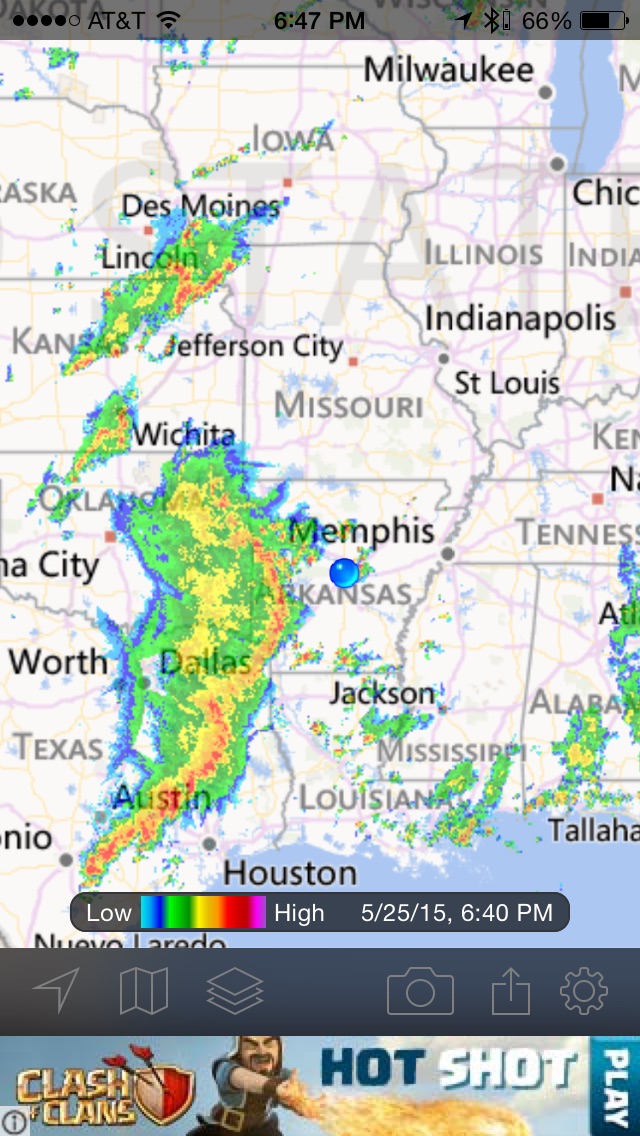Share the current radar view
Screen dimensions: 640x1136
pos(510,991)
